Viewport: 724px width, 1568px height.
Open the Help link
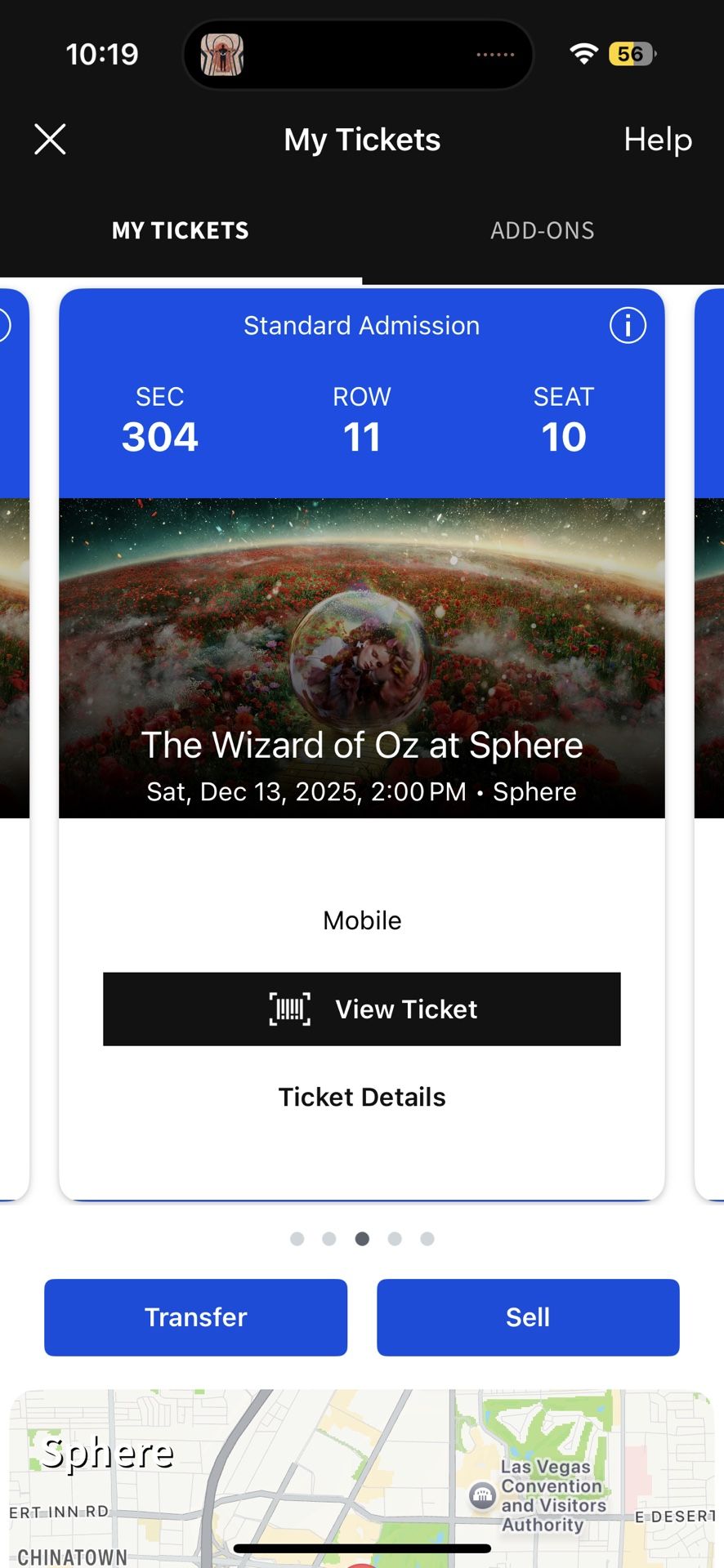click(x=658, y=140)
